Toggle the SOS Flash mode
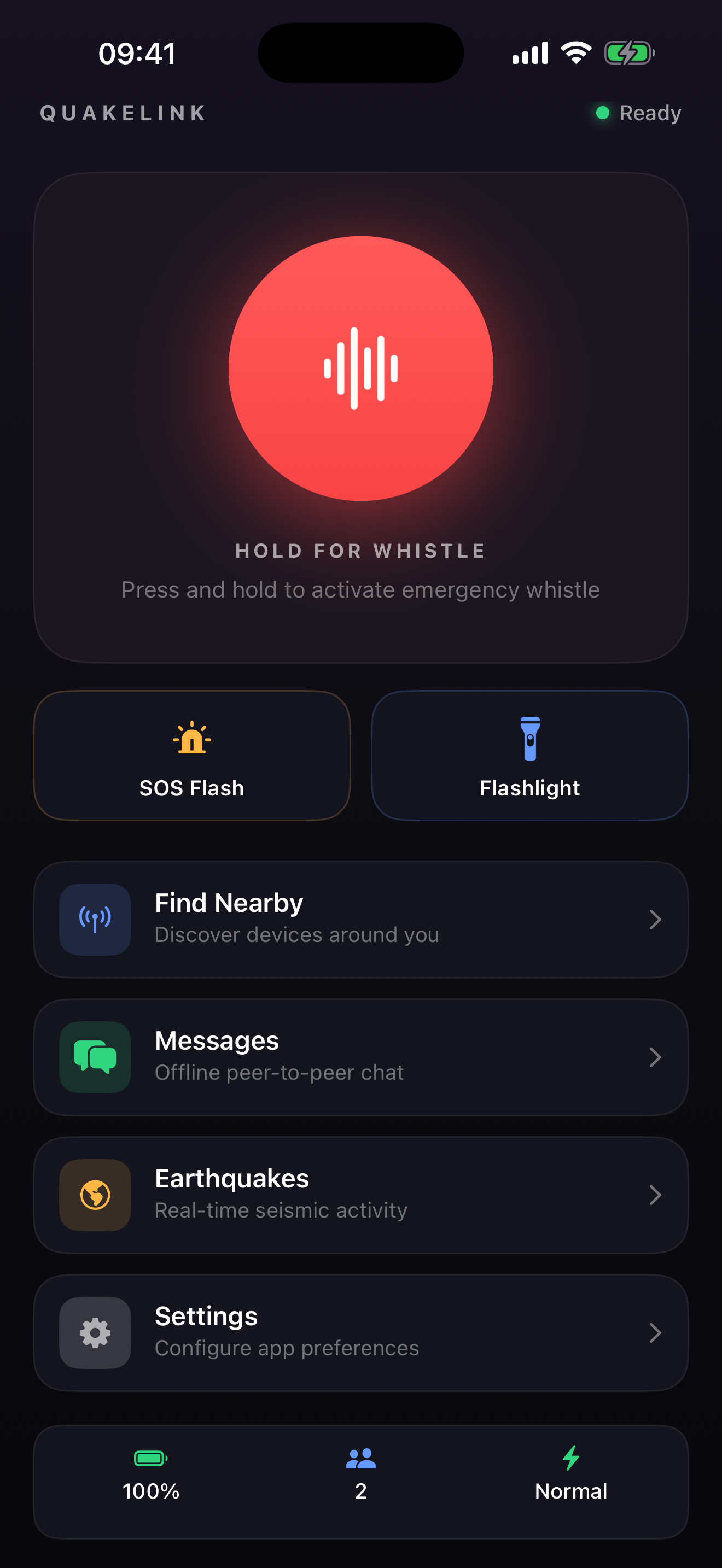Screen dimensions: 722x1568 pyautogui.click(x=191, y=756)
